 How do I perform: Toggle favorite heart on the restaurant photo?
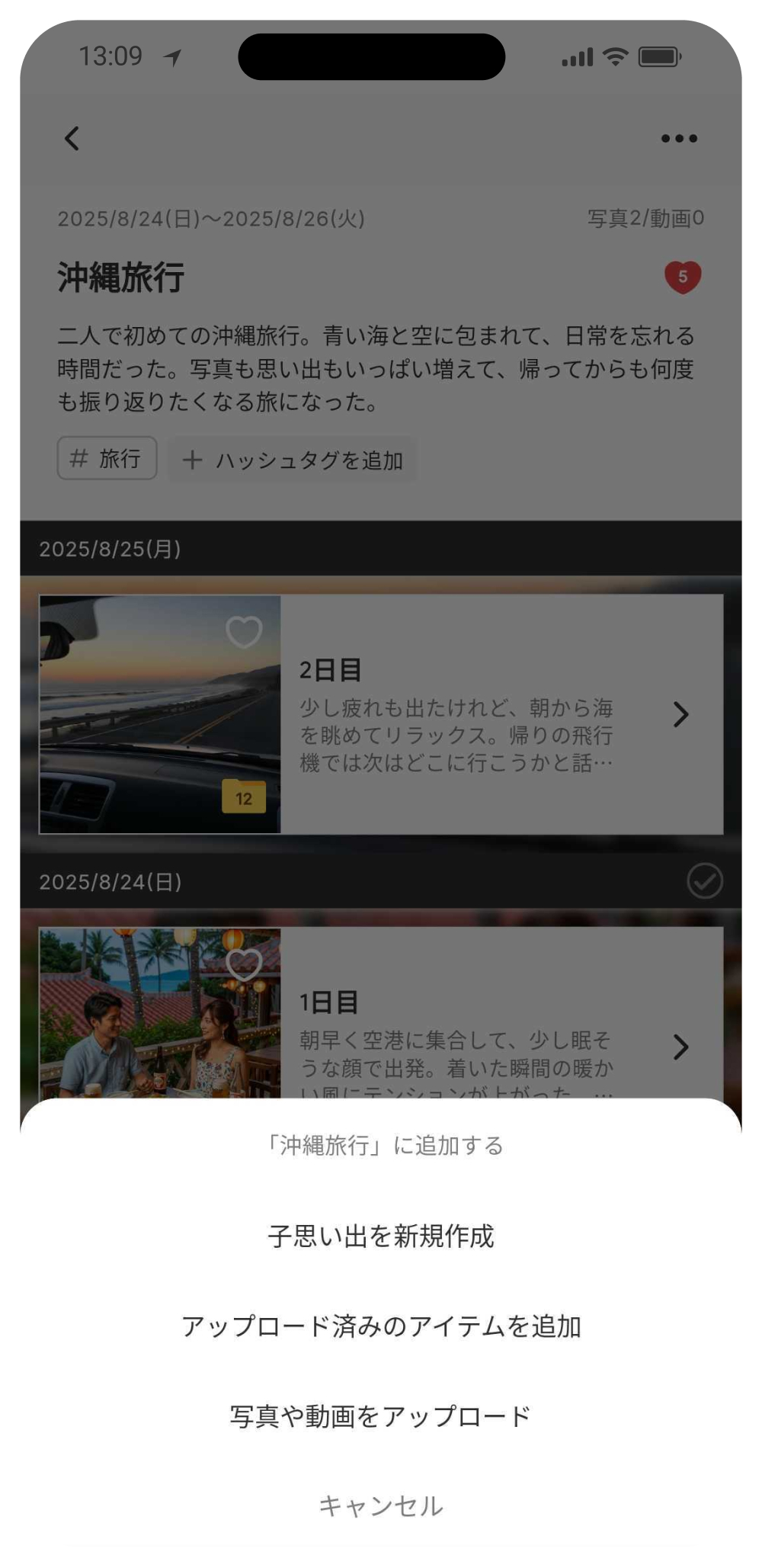[245, 964]
